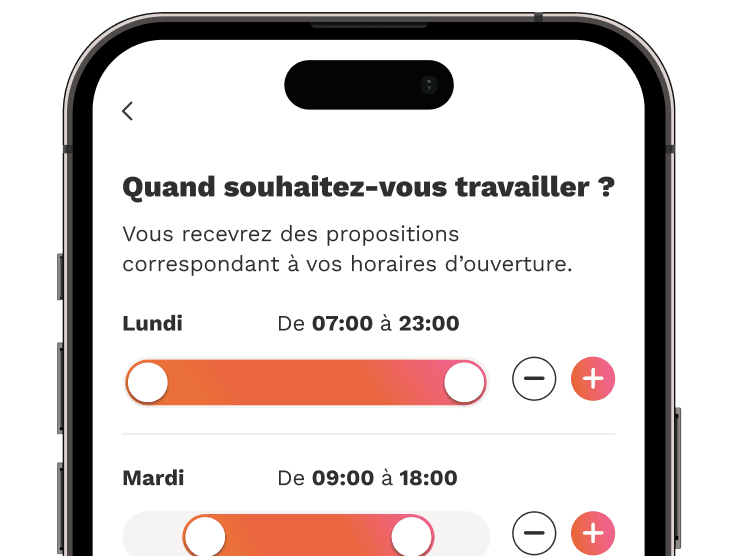The width and height of the screenshot is (744, 556).
Task: Add a time slot for Lundi
Action: click(593, 379)
